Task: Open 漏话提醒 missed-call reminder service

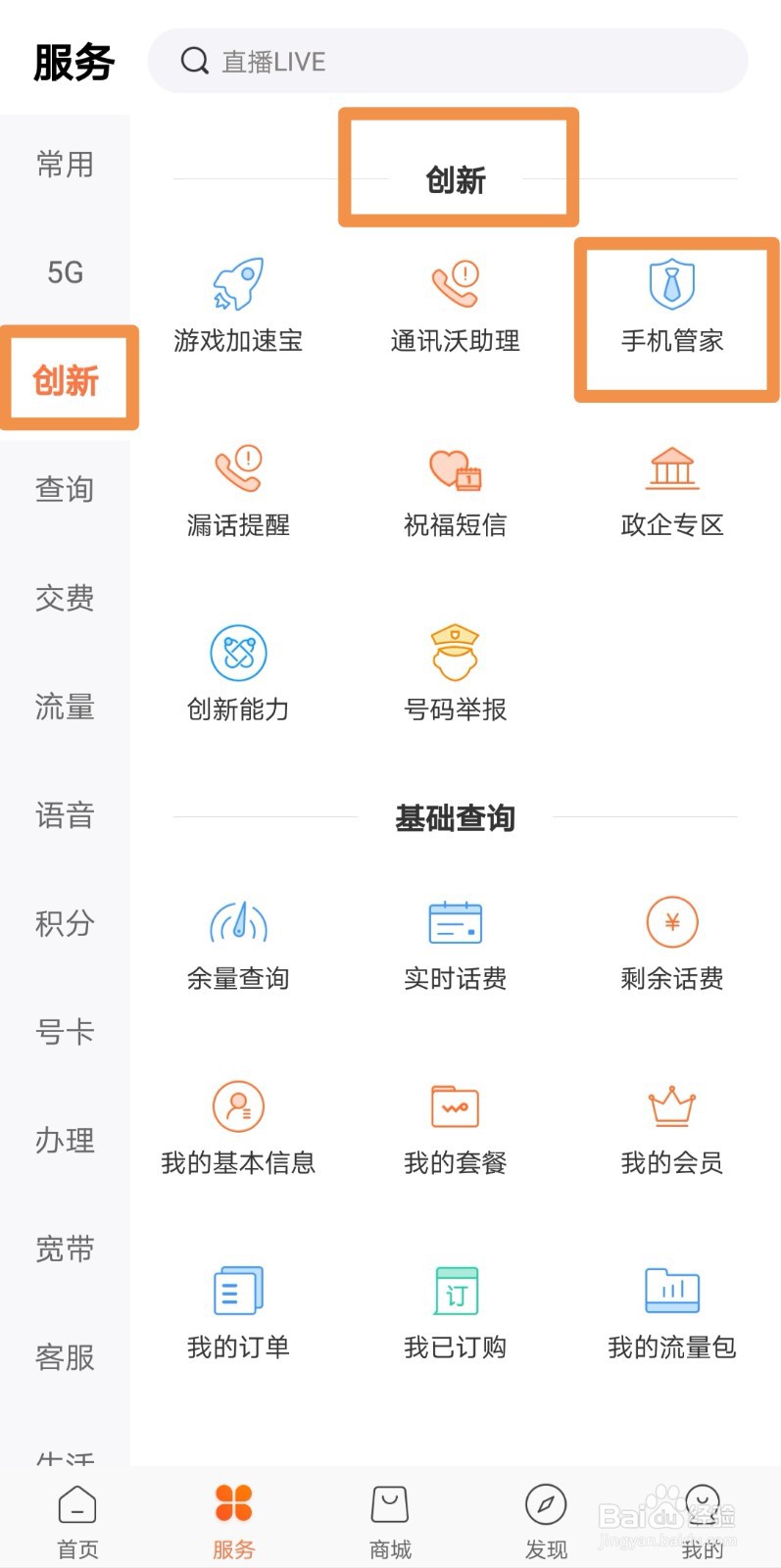Action: point(237,488)
